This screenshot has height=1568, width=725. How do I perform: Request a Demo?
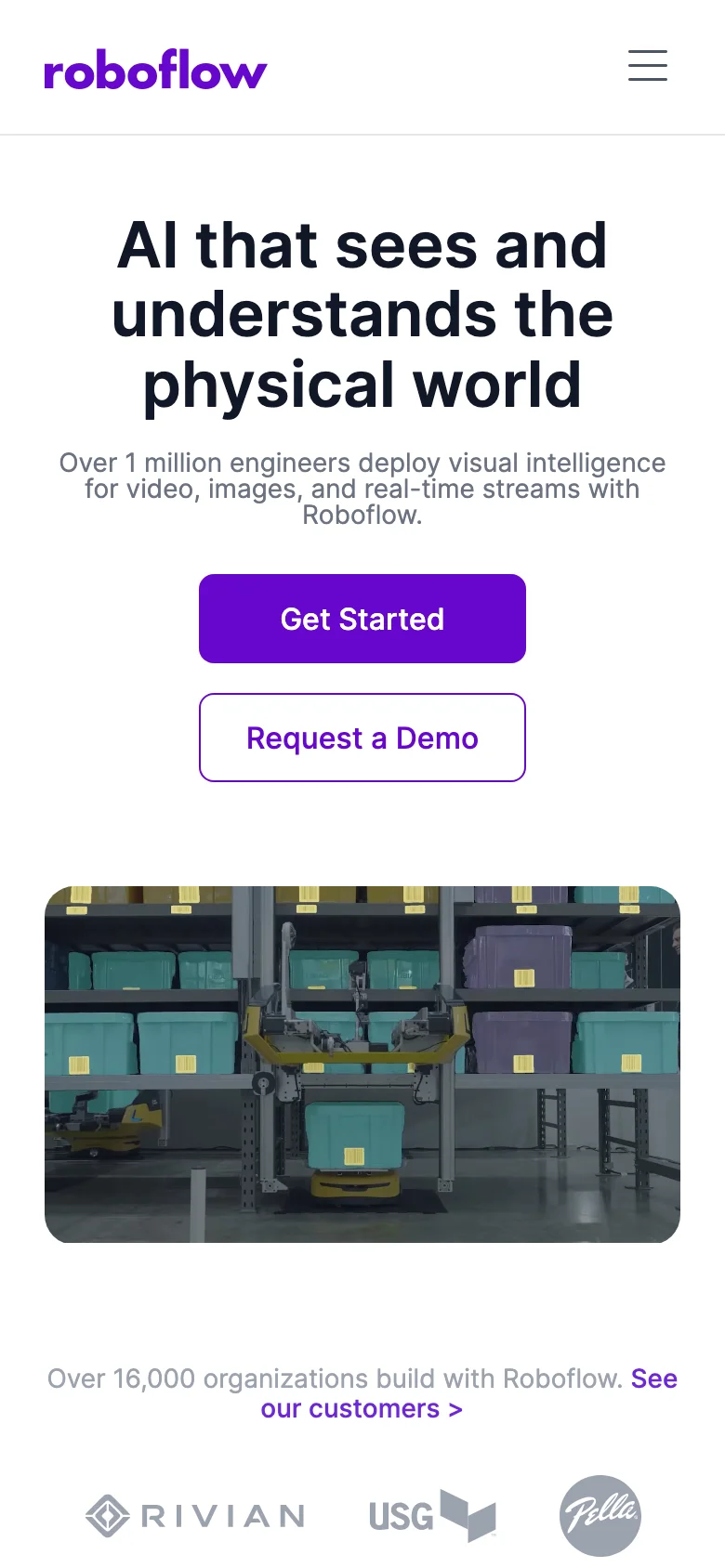tap(362, 738)
